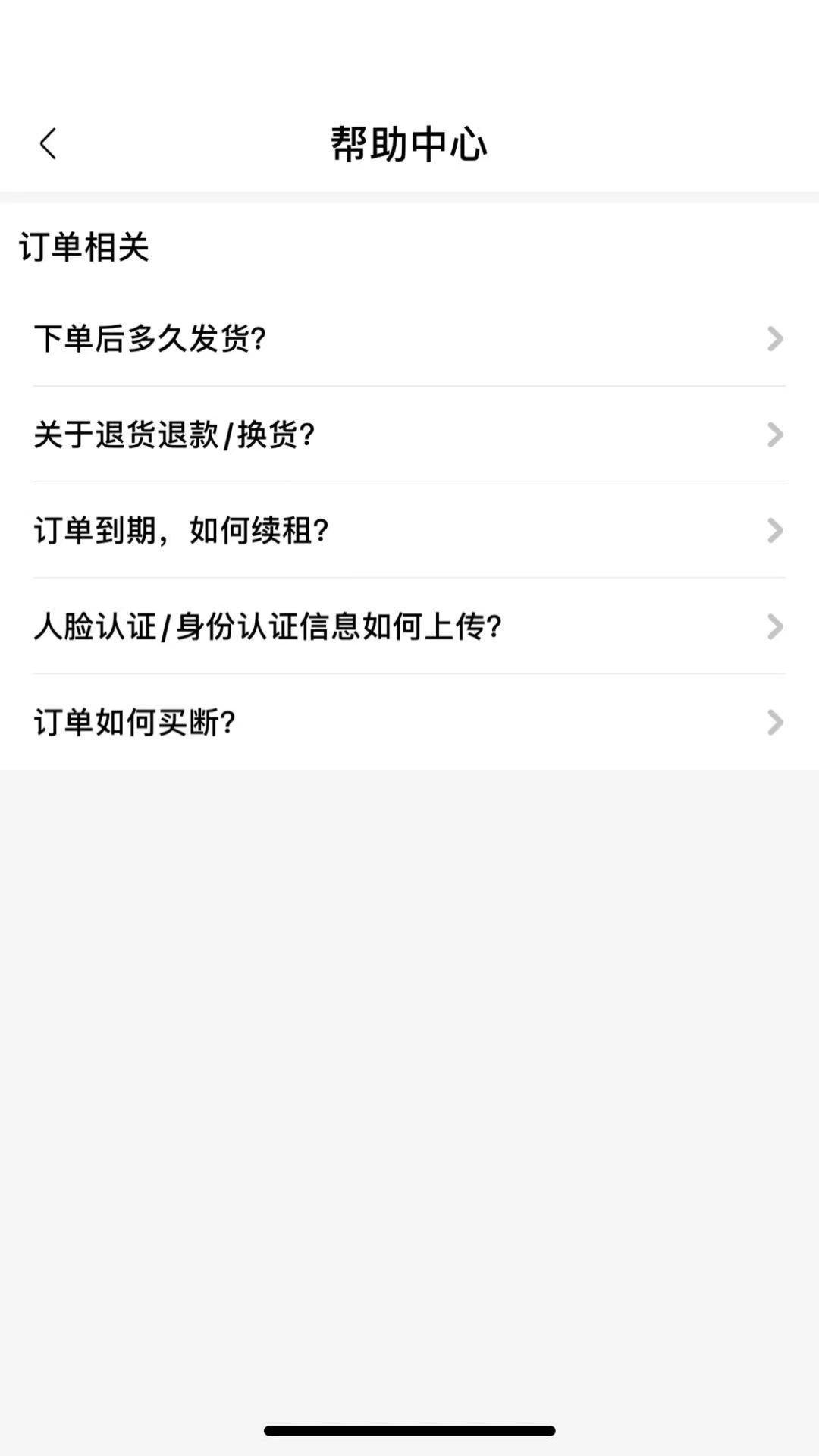Click the chevron beside 订单如何买断?

774,723
